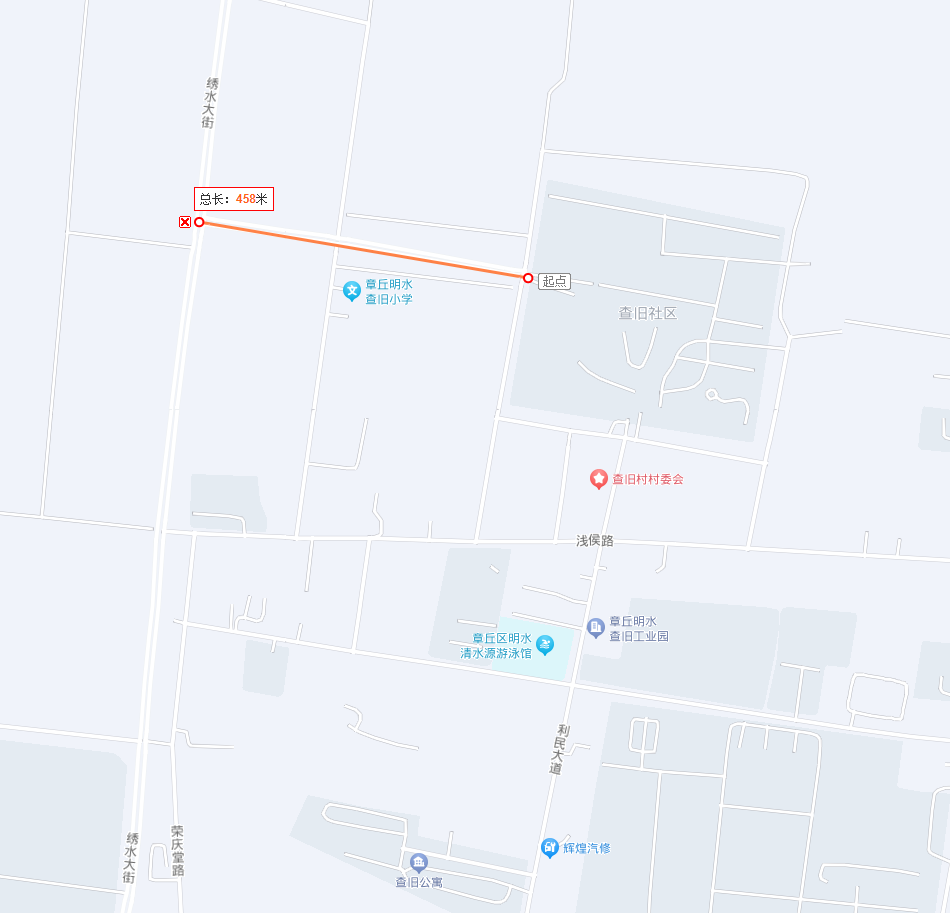The height and width of the screenshot is (913, 950).
Task: Close the distance measurement with the red X
Action: tap(185, 222)
